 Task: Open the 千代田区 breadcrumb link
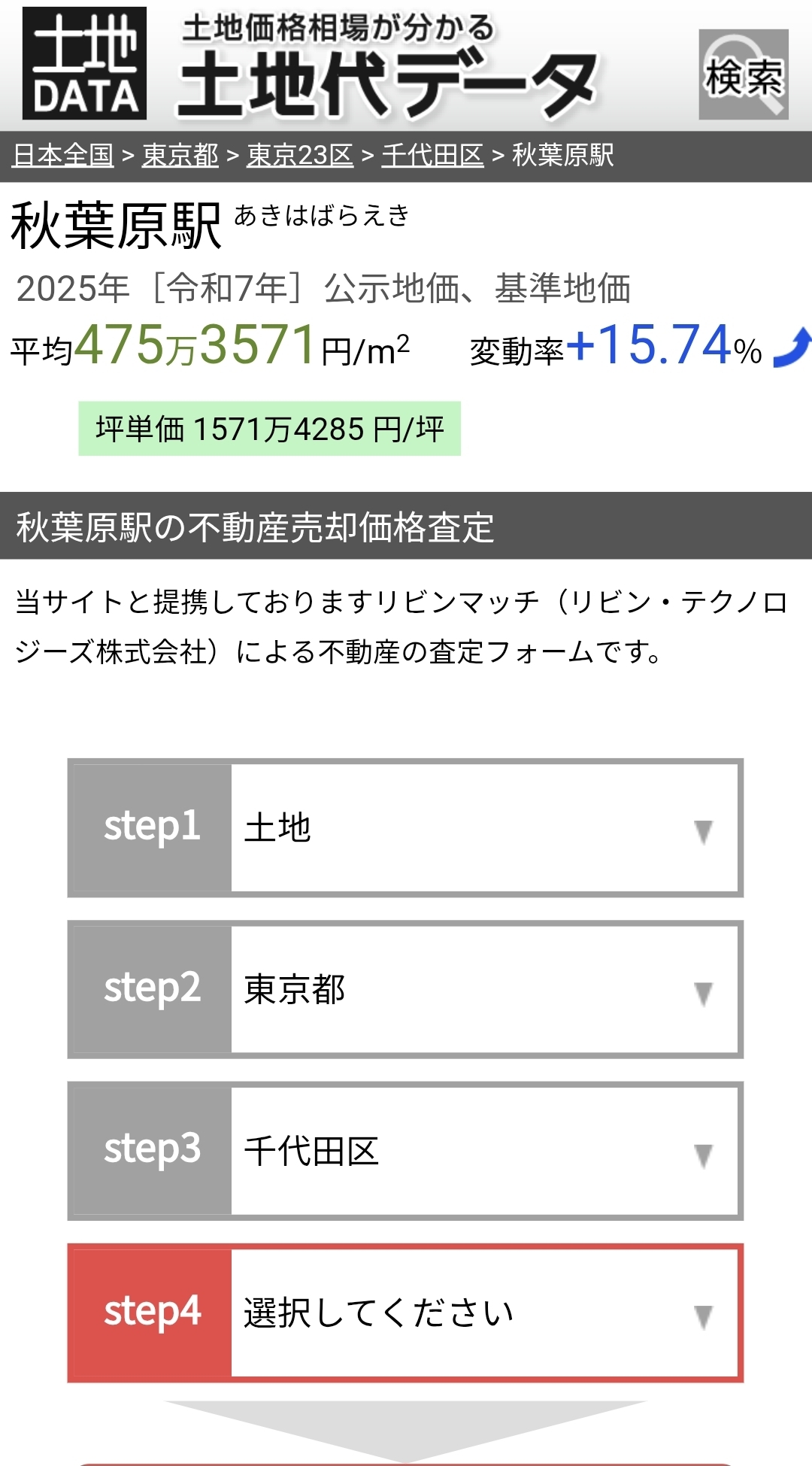click(432, 156)
